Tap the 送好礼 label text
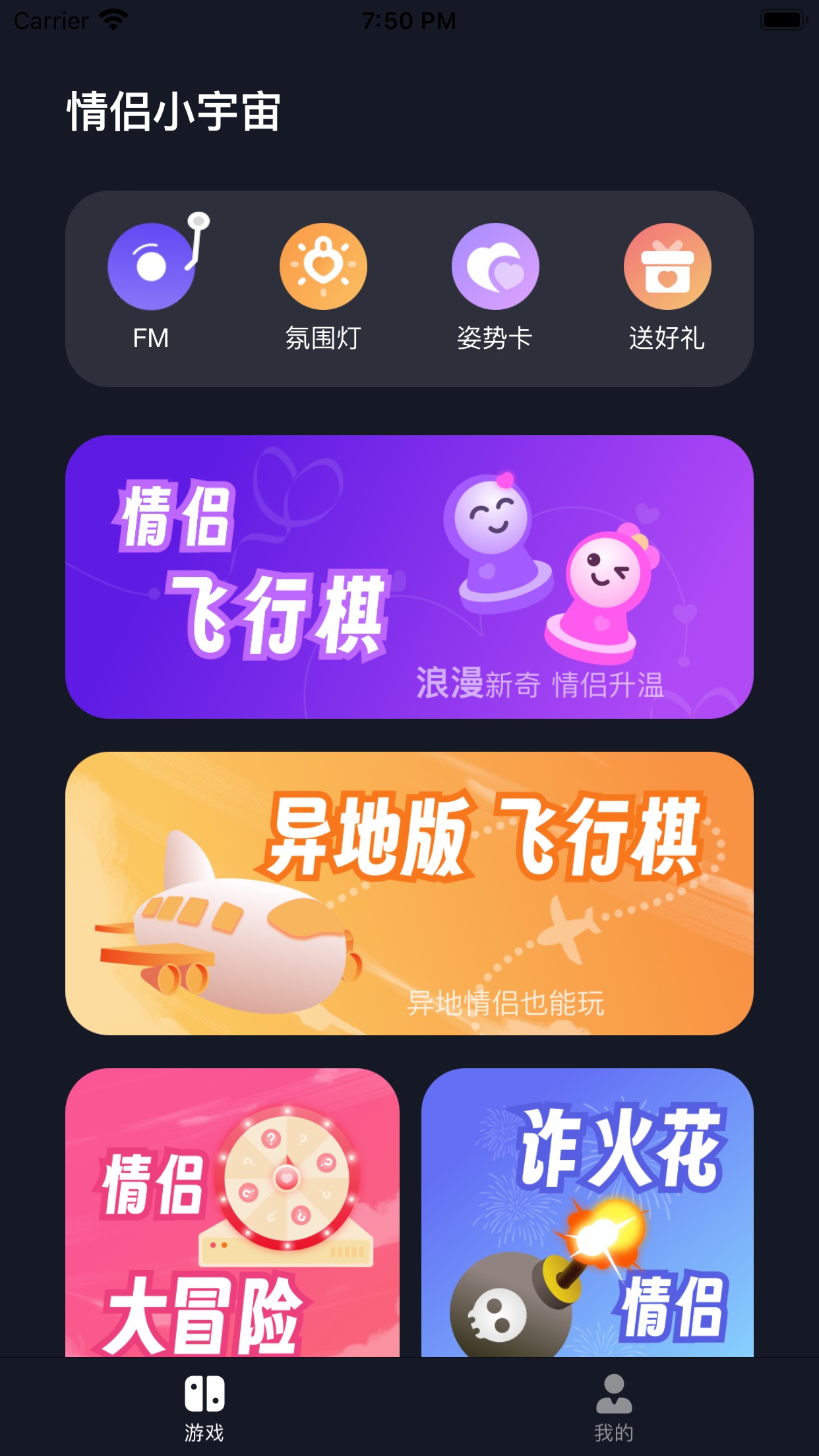 coord(667,338)
